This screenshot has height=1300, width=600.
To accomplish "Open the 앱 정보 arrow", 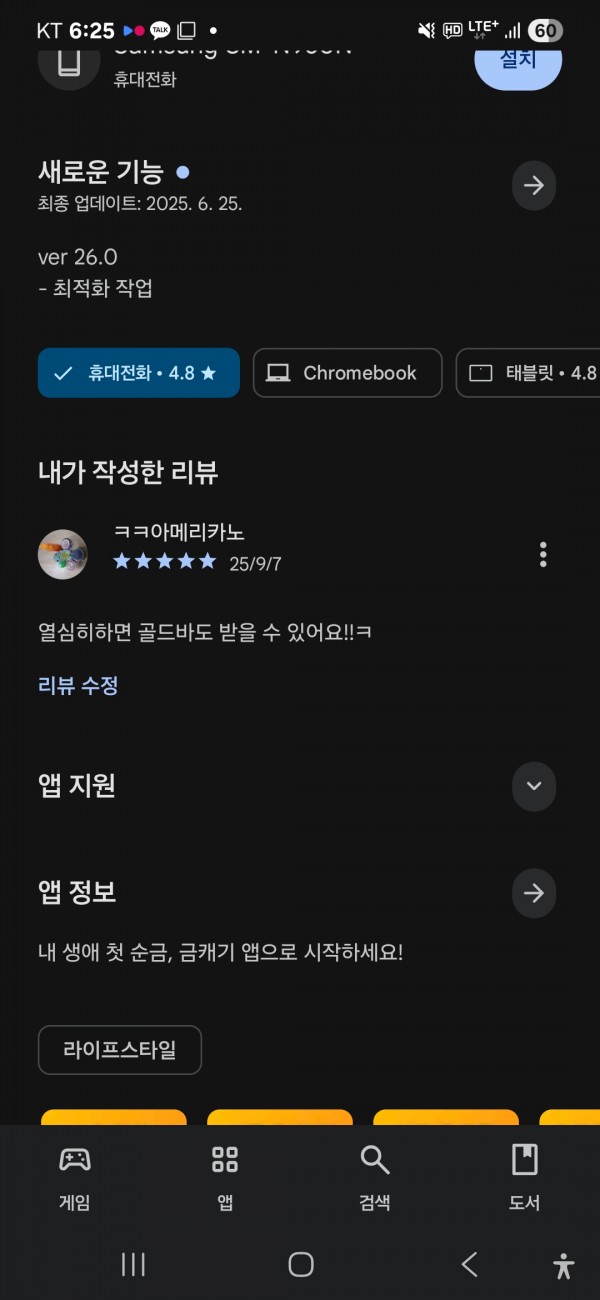I will click(534, 893).
